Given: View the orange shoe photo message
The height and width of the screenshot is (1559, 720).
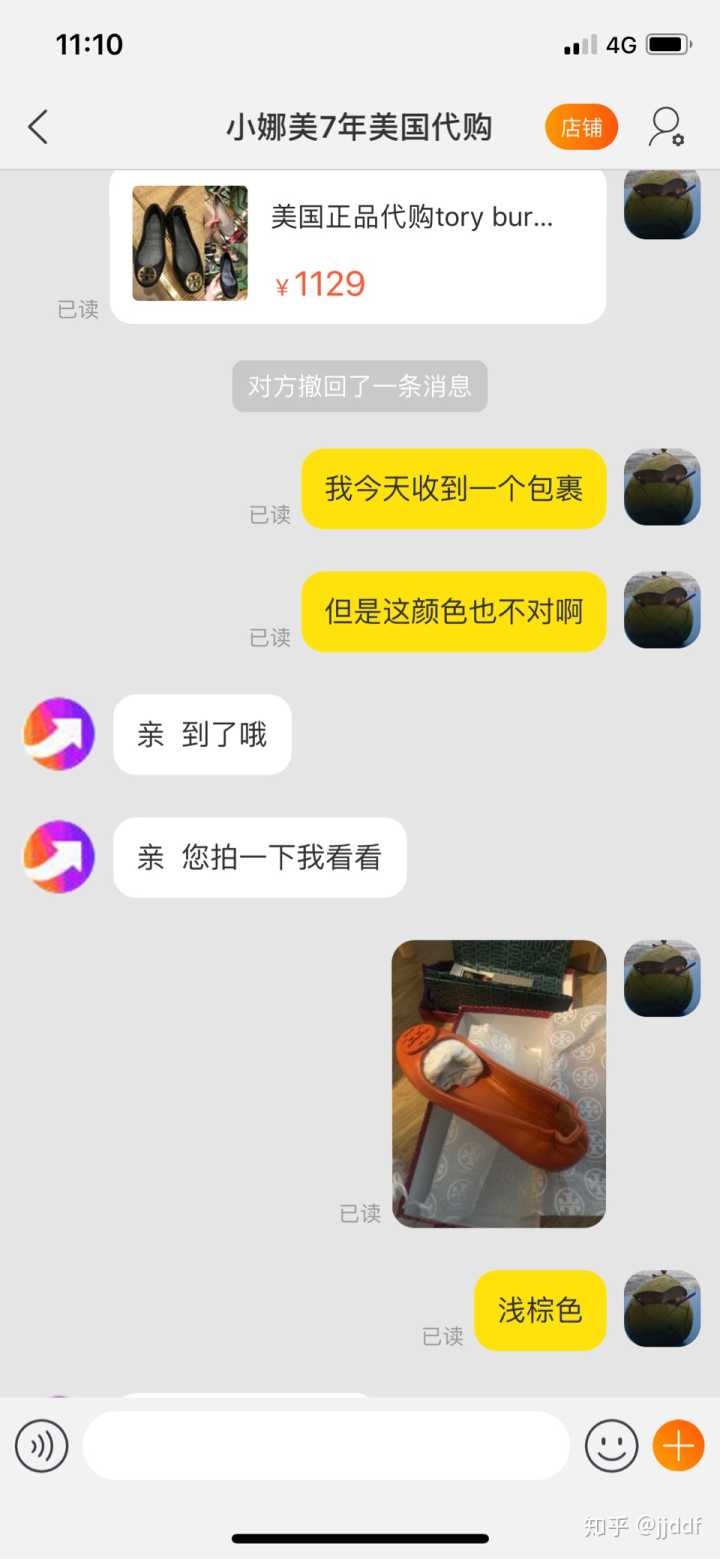Looking at the screenshot, I should (499, 1083).
